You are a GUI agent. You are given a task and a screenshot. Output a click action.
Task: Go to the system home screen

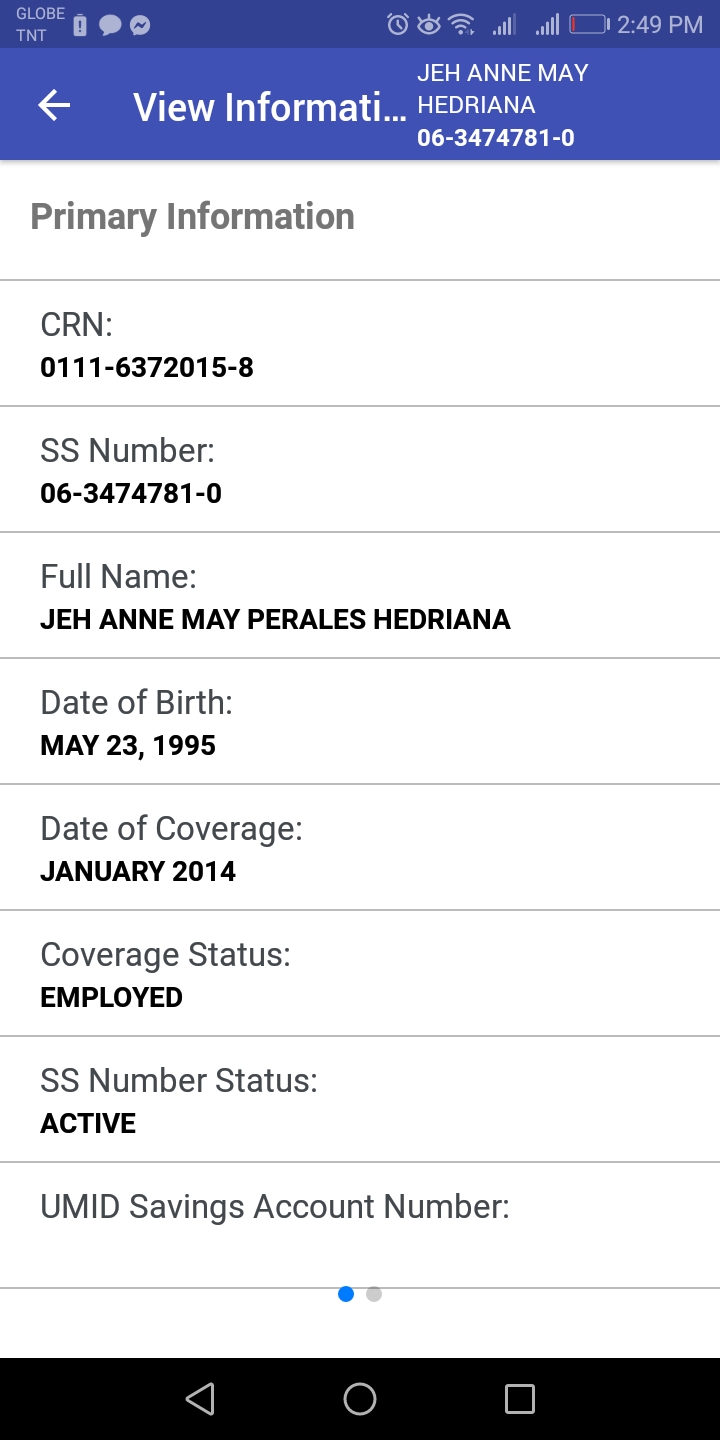point(360,1398)
